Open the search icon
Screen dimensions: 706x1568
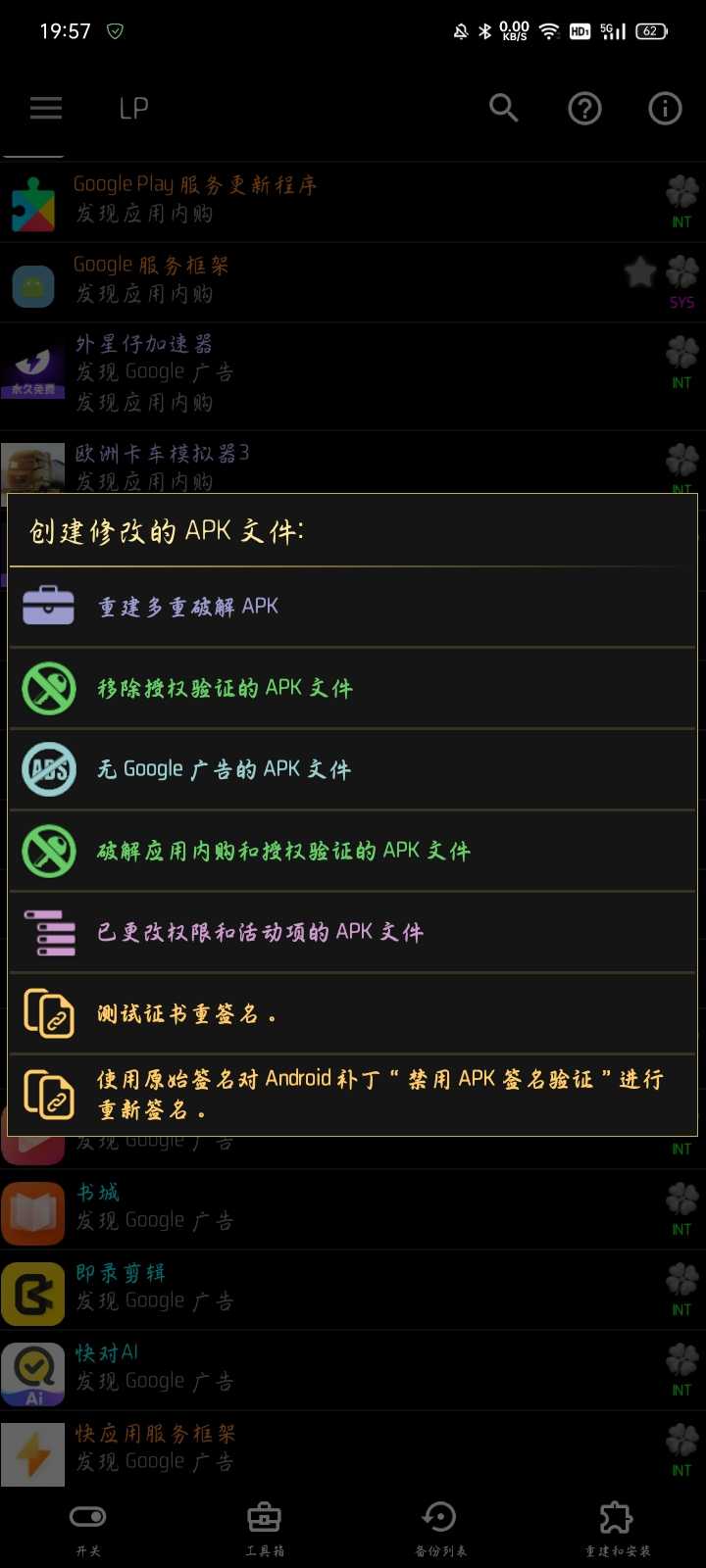tap(504, 108)
